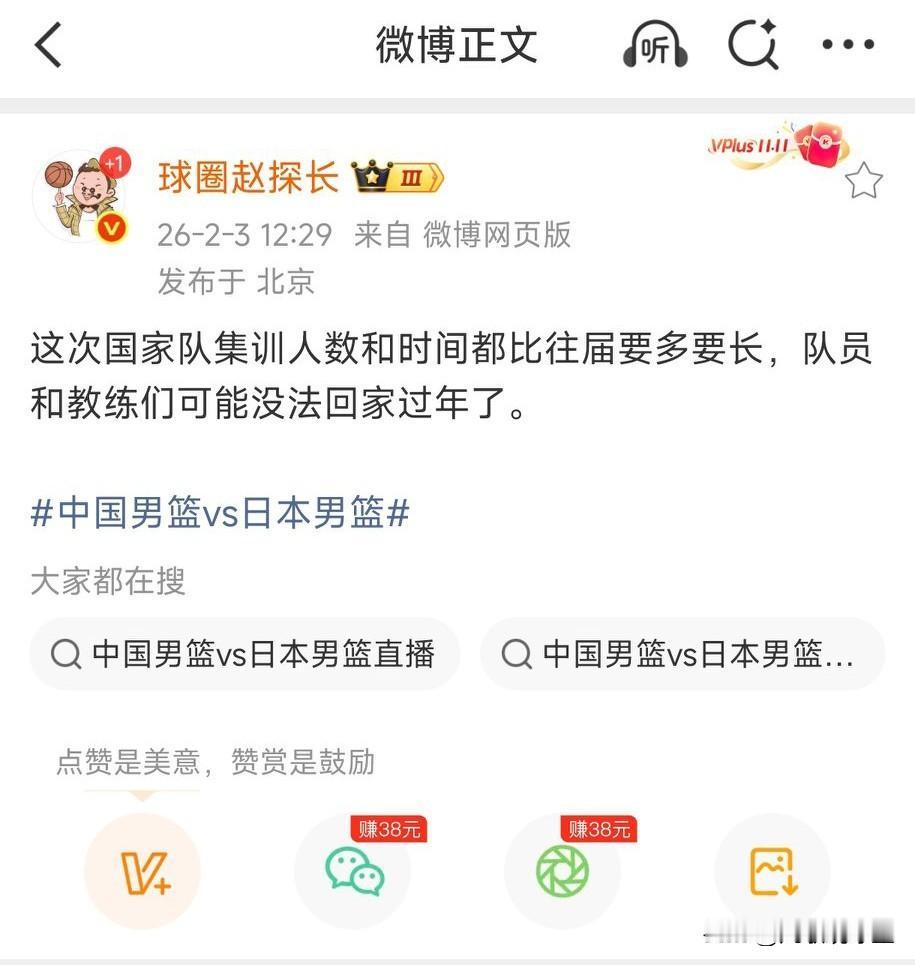Tap the VIP level III crown badge
Image resolution: width=915 pixels, height=965 pixels.
(x=397, y=178)
